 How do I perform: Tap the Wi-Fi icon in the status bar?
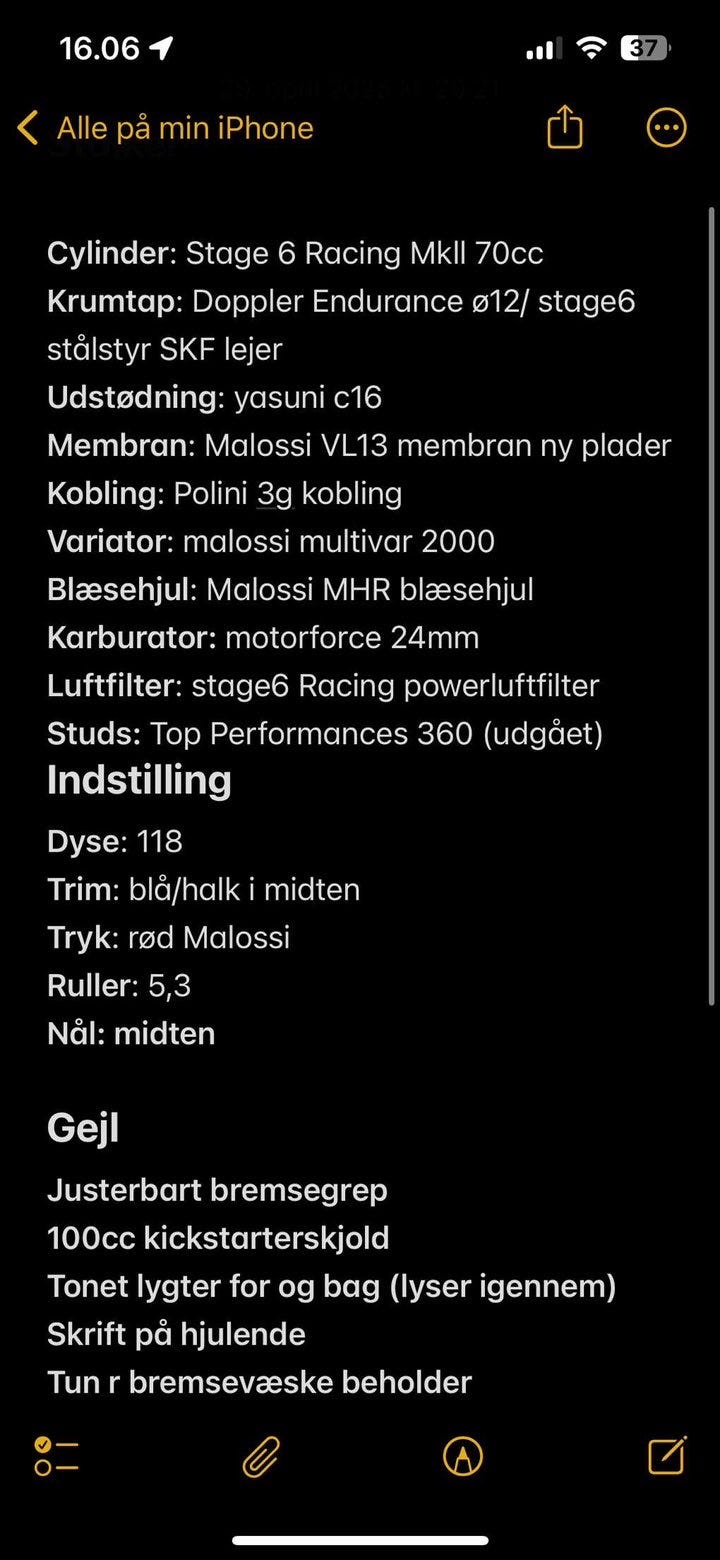point(592,46)
